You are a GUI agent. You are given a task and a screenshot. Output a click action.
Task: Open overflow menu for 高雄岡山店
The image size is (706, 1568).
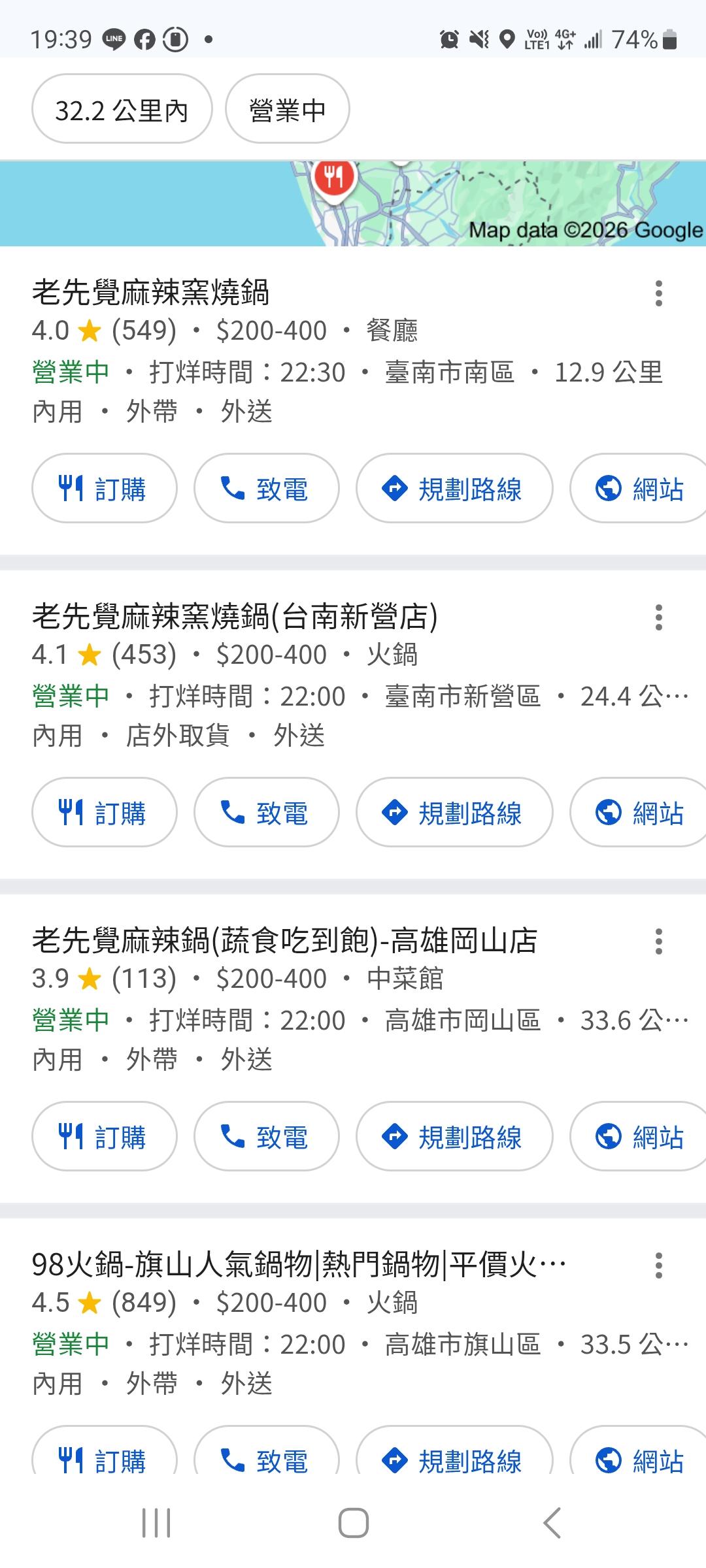(x=658, y=941)
